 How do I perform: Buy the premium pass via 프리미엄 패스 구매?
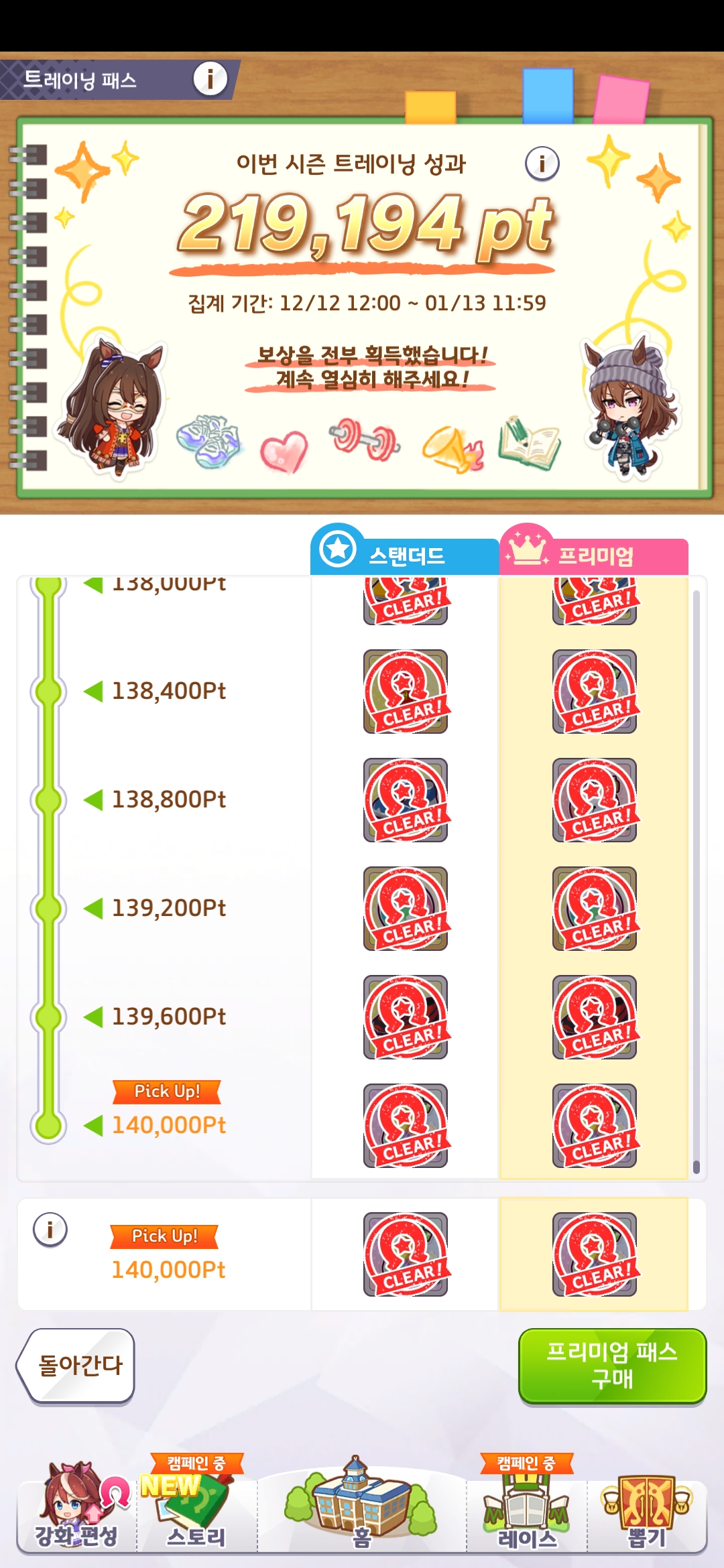[612, 1366]
